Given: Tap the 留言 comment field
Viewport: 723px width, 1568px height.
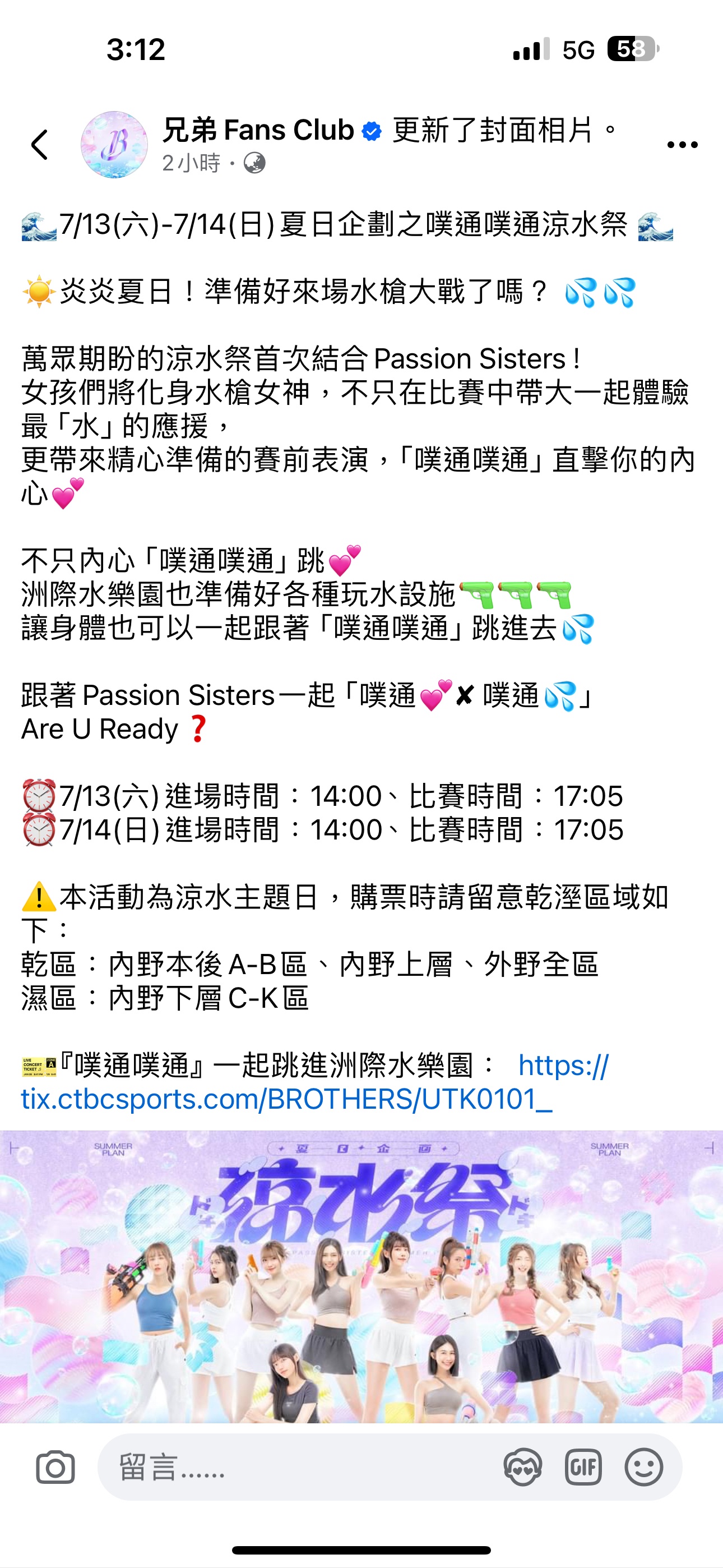Looking at the screenshot, I should pos(292,1468).
